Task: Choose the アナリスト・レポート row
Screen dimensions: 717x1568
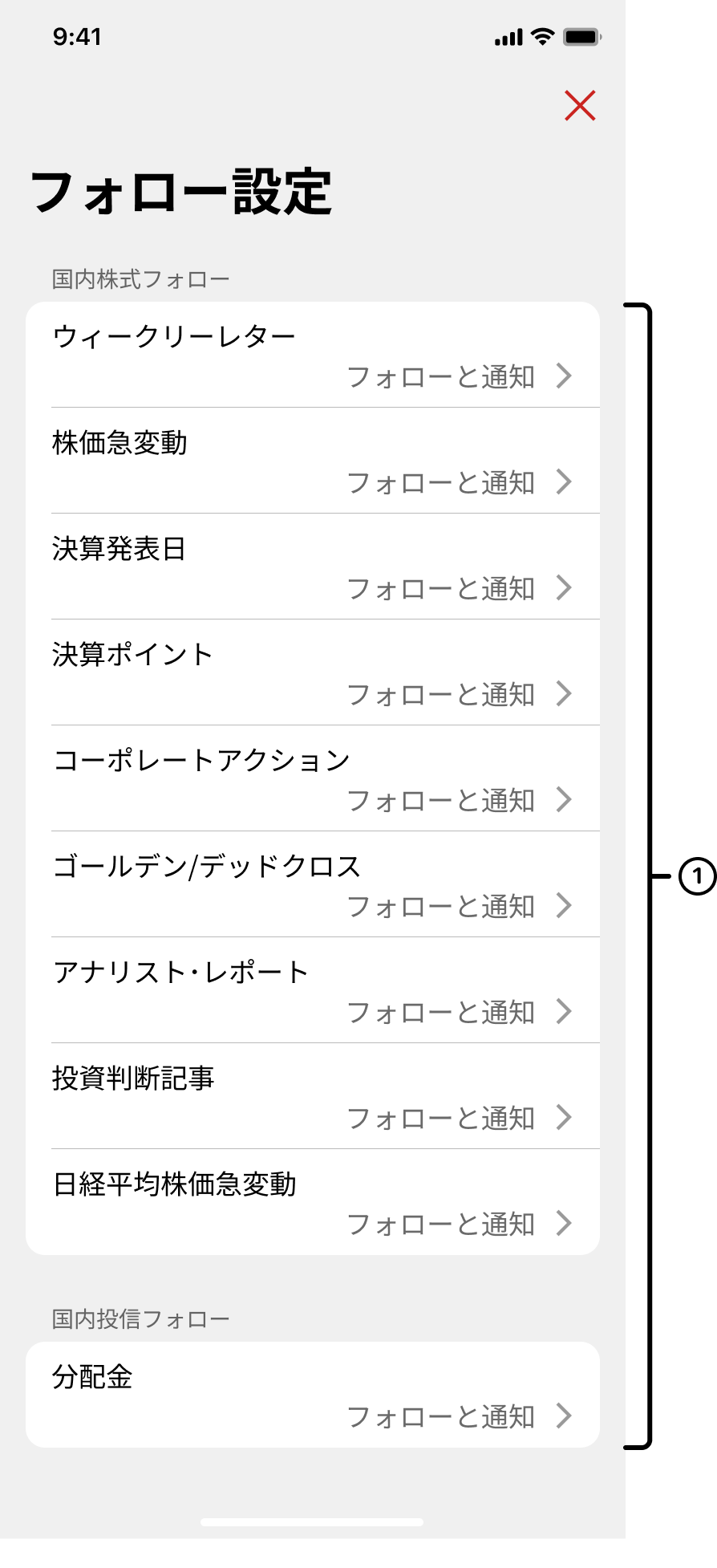Action: pyautogui.click(x=313, y=990)
